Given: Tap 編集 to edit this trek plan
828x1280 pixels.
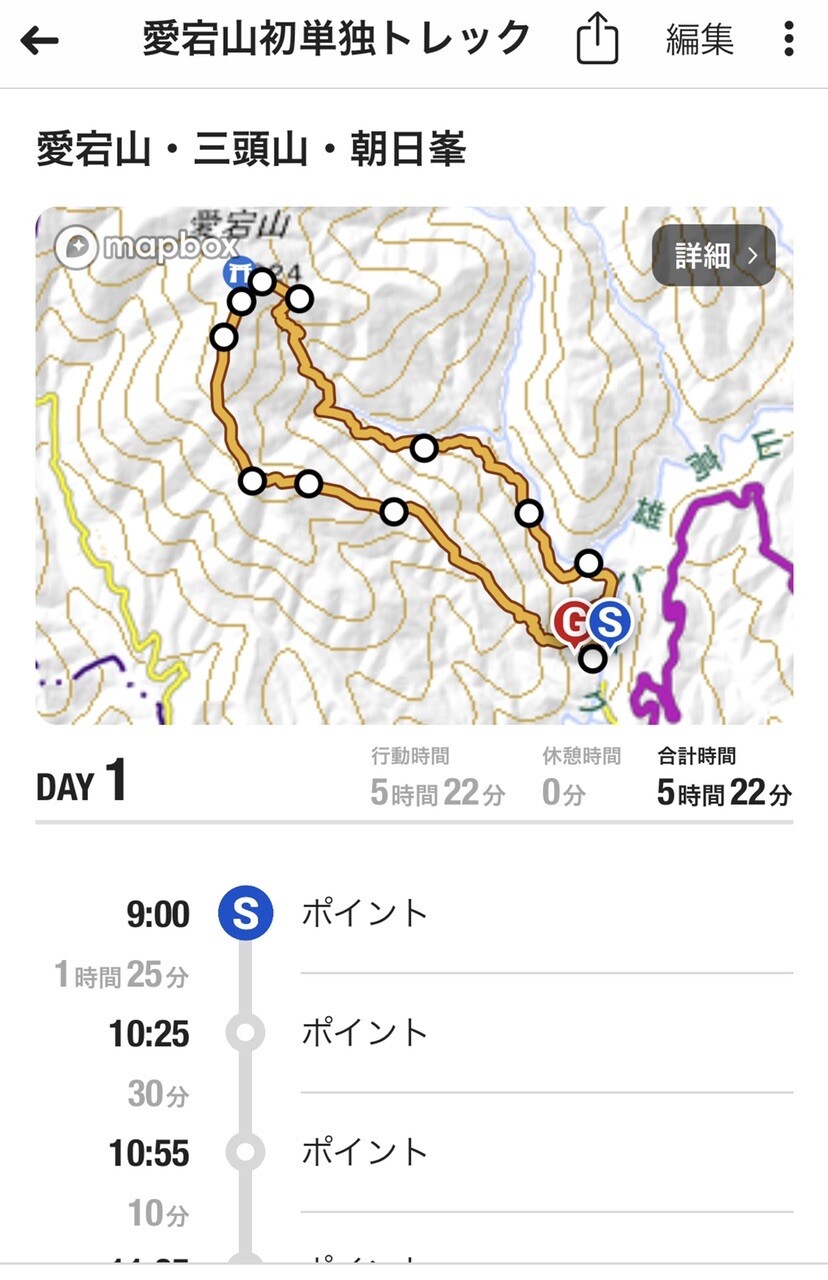Looking at the screenshot, I should point(699,38).
